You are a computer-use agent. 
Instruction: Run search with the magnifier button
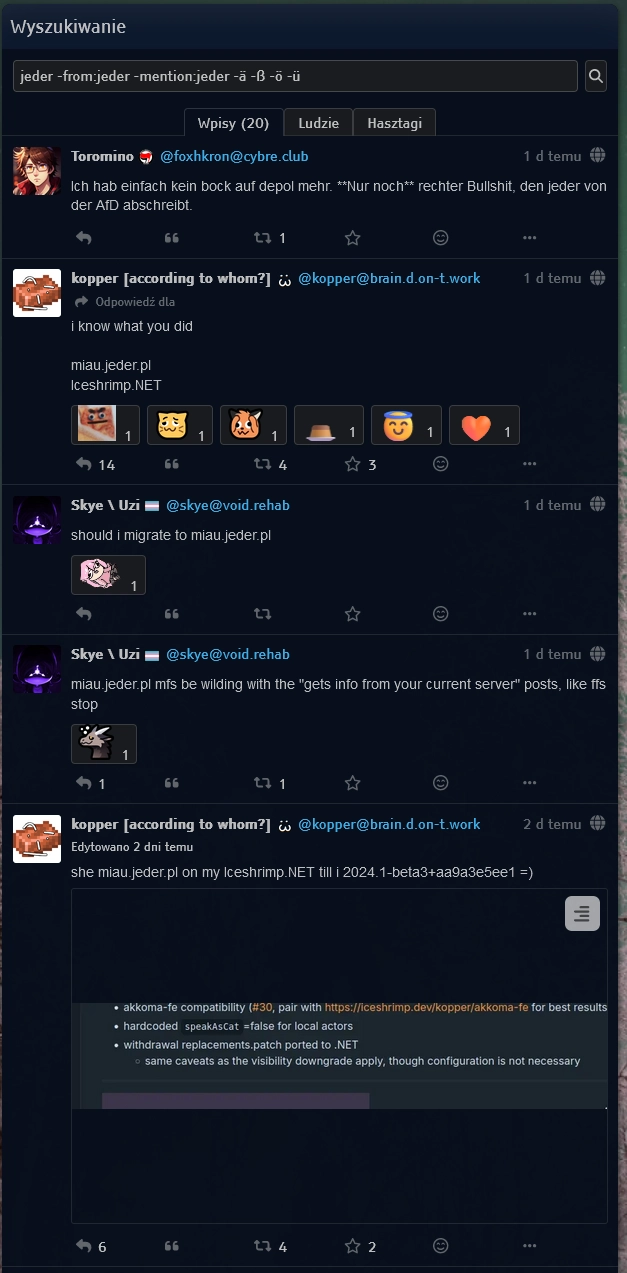point(596,76)
